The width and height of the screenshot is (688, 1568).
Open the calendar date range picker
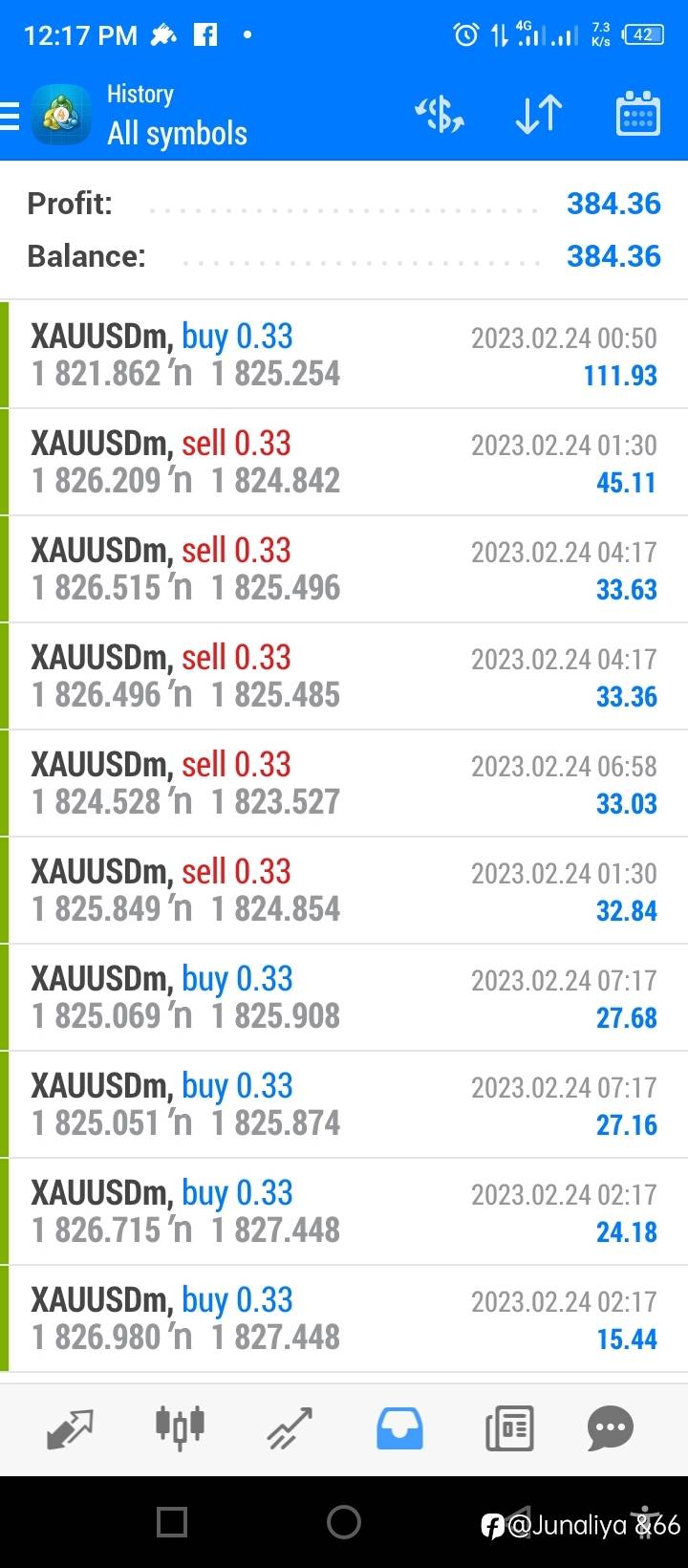(x=638, y=115)
